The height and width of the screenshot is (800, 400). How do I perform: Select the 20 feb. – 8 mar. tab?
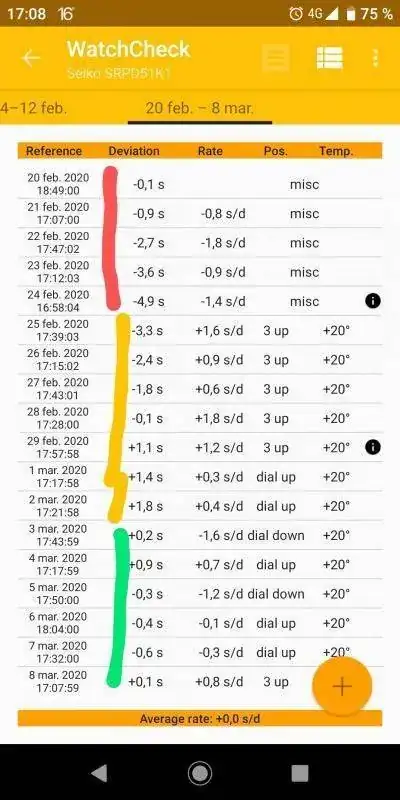click(199, 108)
